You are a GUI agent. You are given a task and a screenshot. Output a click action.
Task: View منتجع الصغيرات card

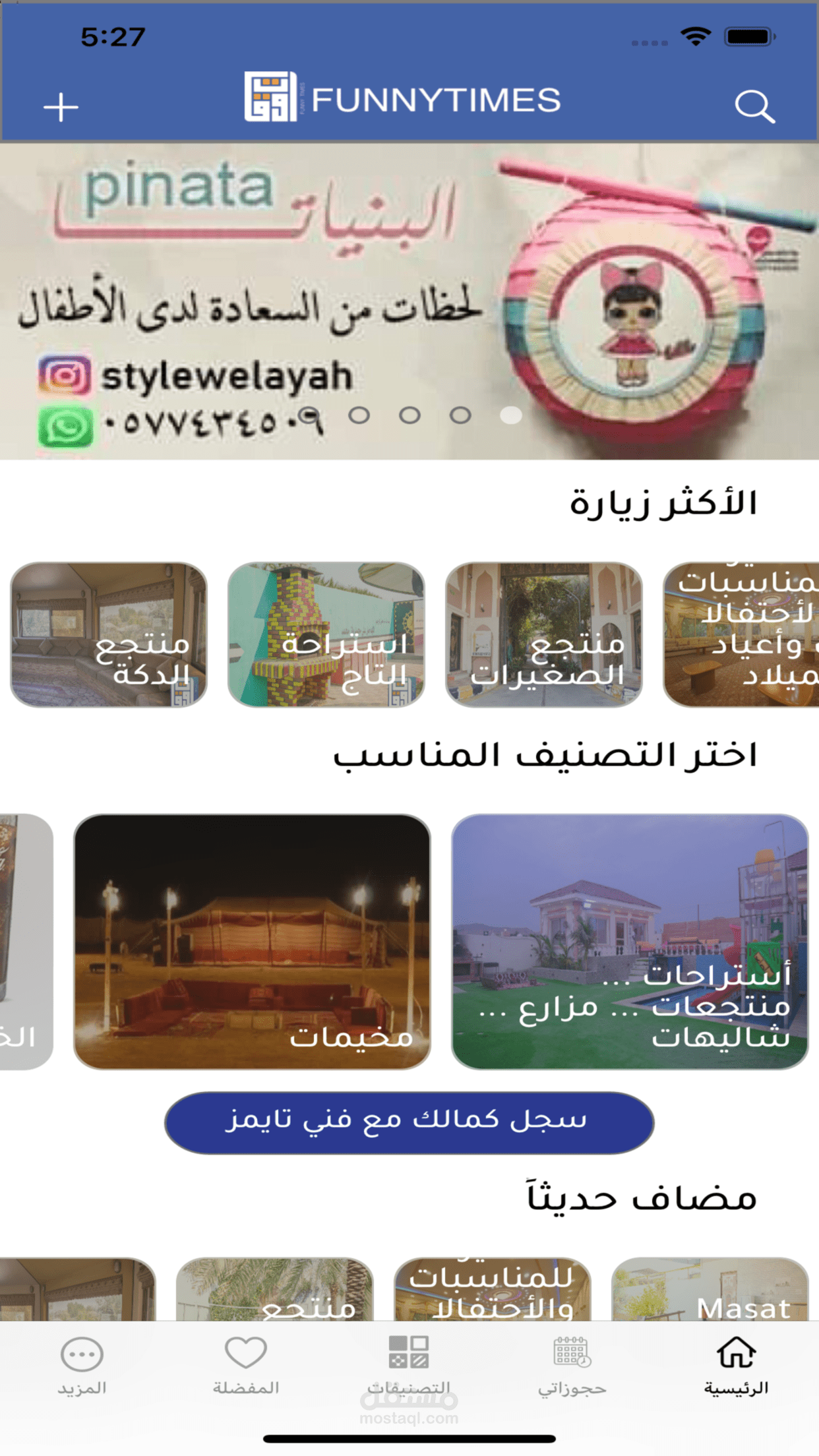(x=544, y=634)
